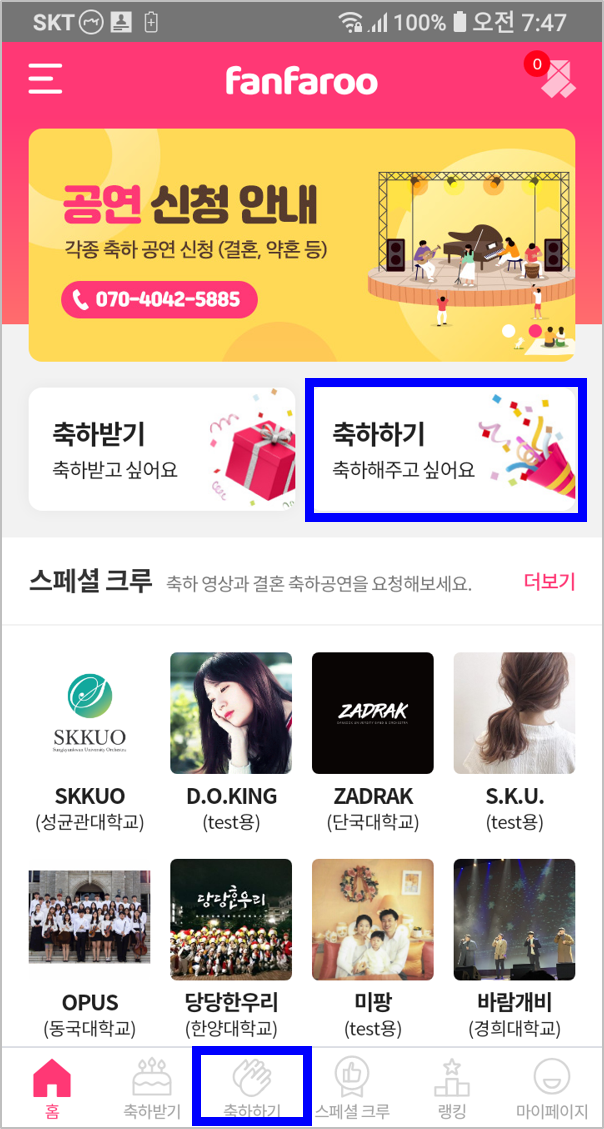604x1129 pixels.
Task: Switch to the 스페셜 크루 tab
Action: point(351,1087)
